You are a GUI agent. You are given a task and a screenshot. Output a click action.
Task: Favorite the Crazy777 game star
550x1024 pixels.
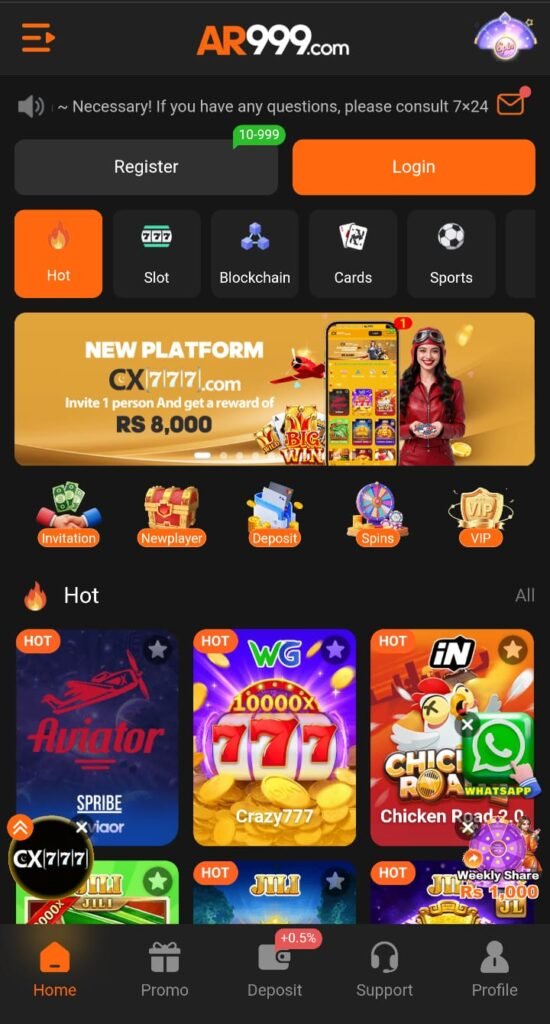point(335,649)
